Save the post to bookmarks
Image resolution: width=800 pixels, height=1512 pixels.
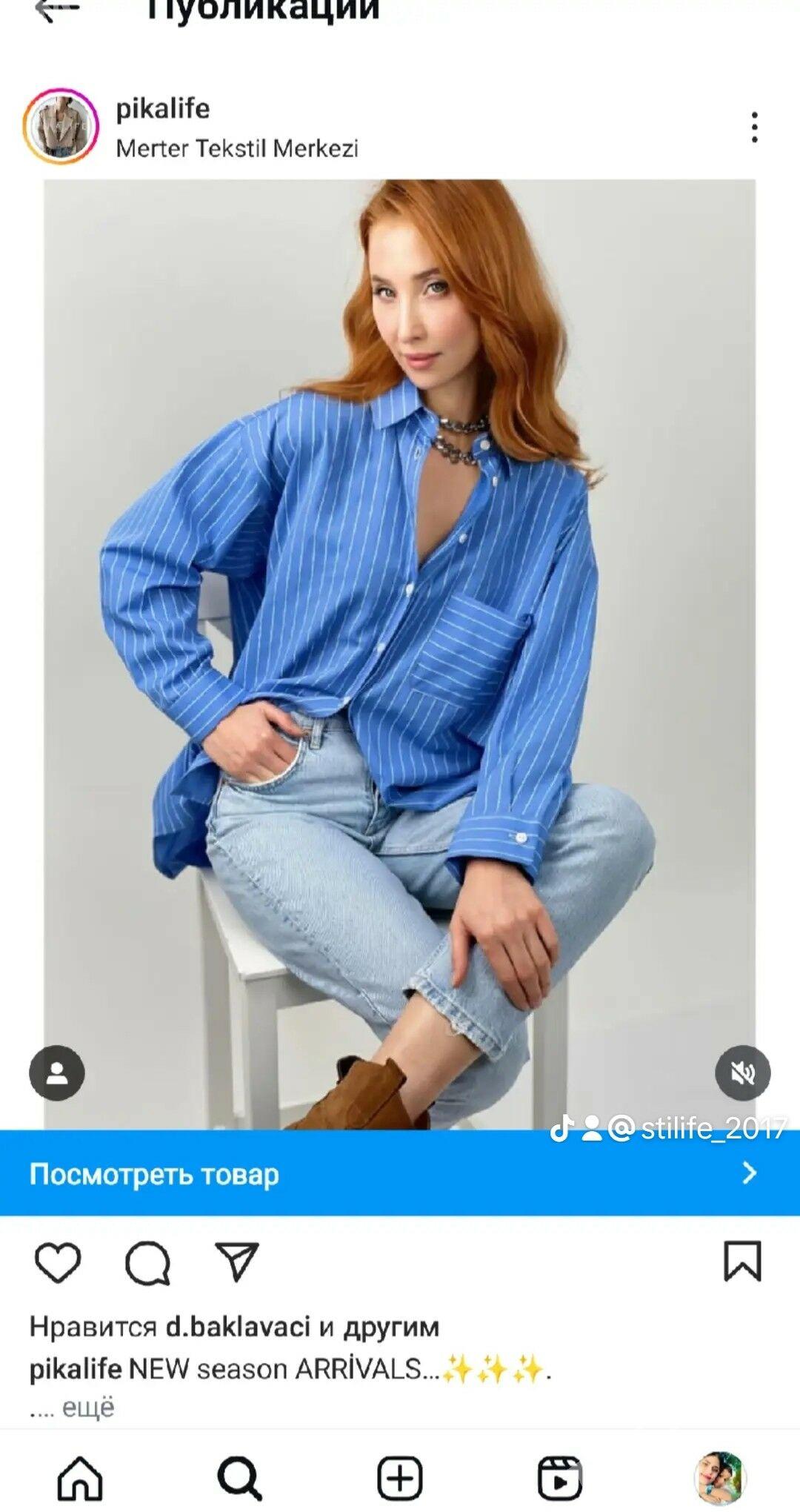click(x=742, y=1261)
